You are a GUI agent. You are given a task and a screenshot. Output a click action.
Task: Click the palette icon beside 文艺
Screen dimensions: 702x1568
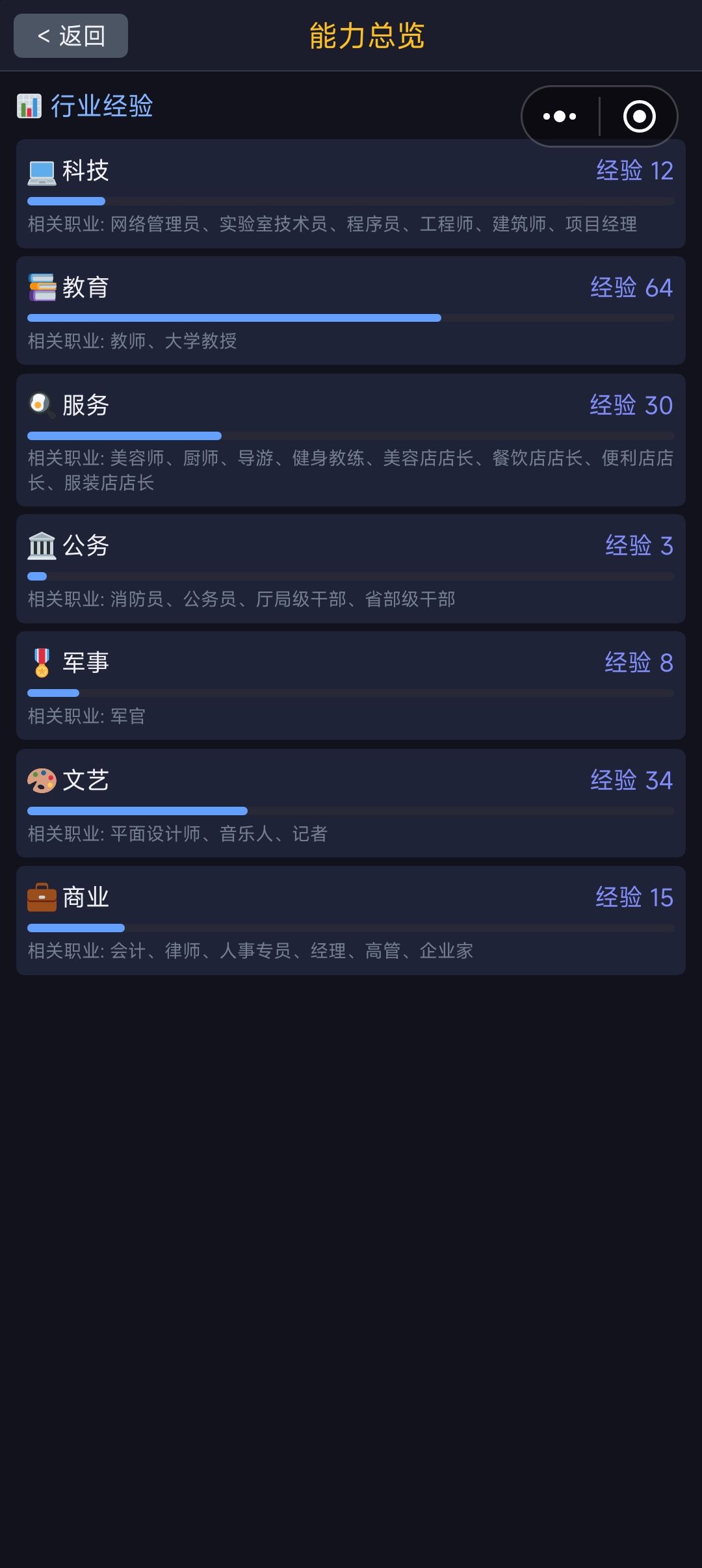click(41, 780)
